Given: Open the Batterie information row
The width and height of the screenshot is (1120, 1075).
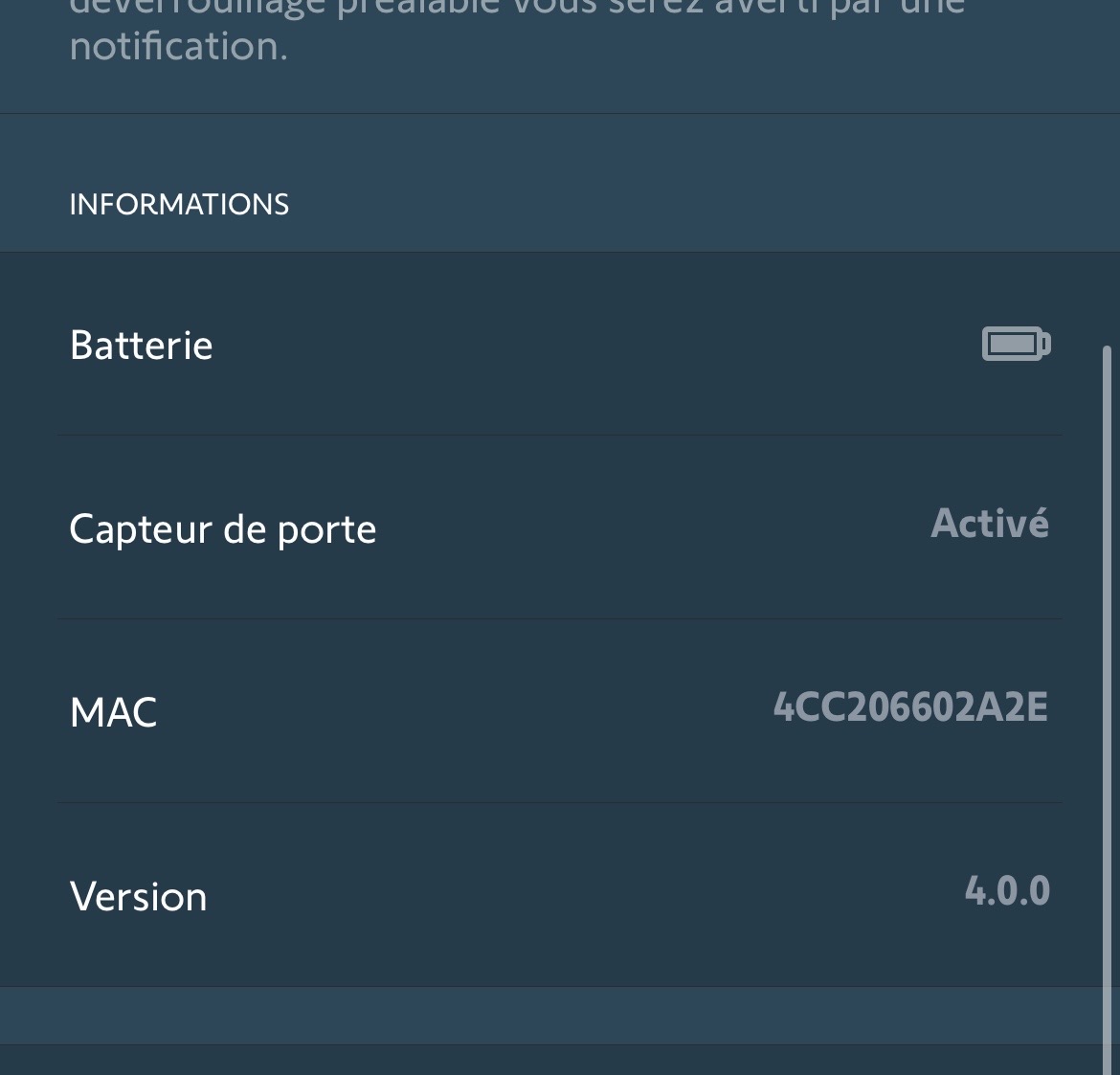Looking at the screenshot, I should coord(559,345).
